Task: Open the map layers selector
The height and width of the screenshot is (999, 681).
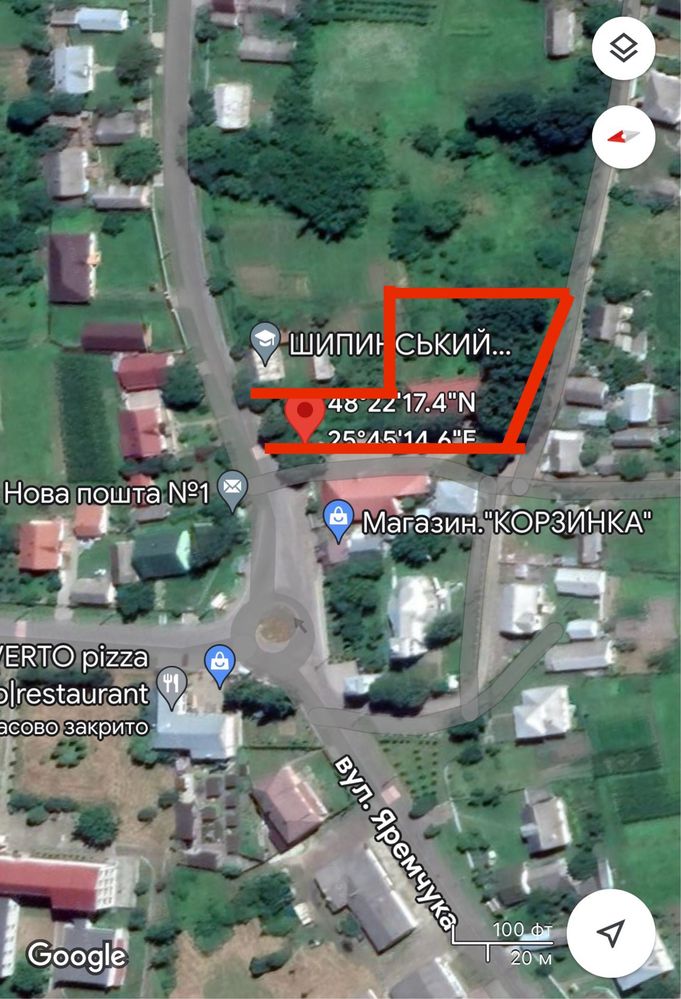Action: (623, 49)
